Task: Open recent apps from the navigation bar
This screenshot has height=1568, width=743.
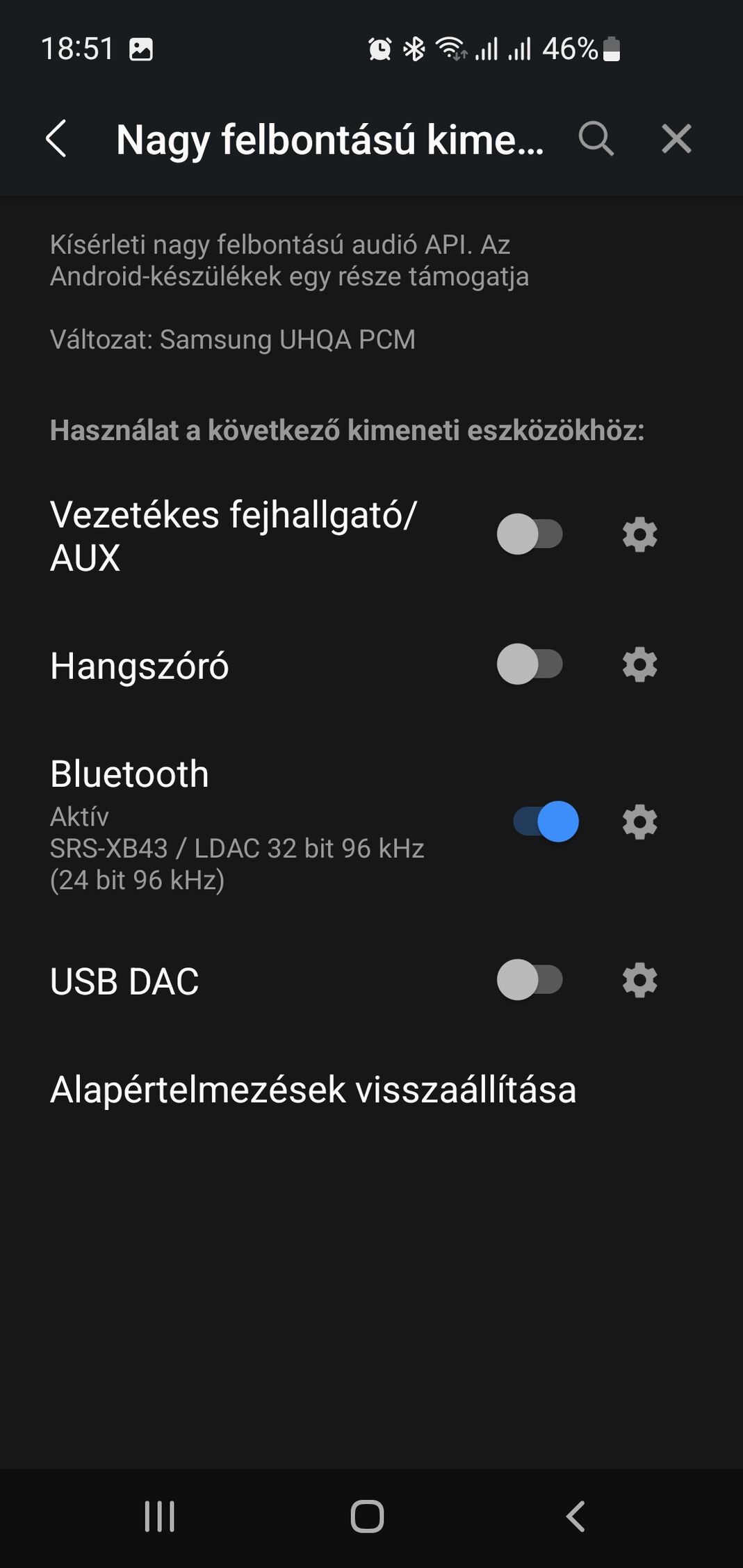Action: (160, 1516)
